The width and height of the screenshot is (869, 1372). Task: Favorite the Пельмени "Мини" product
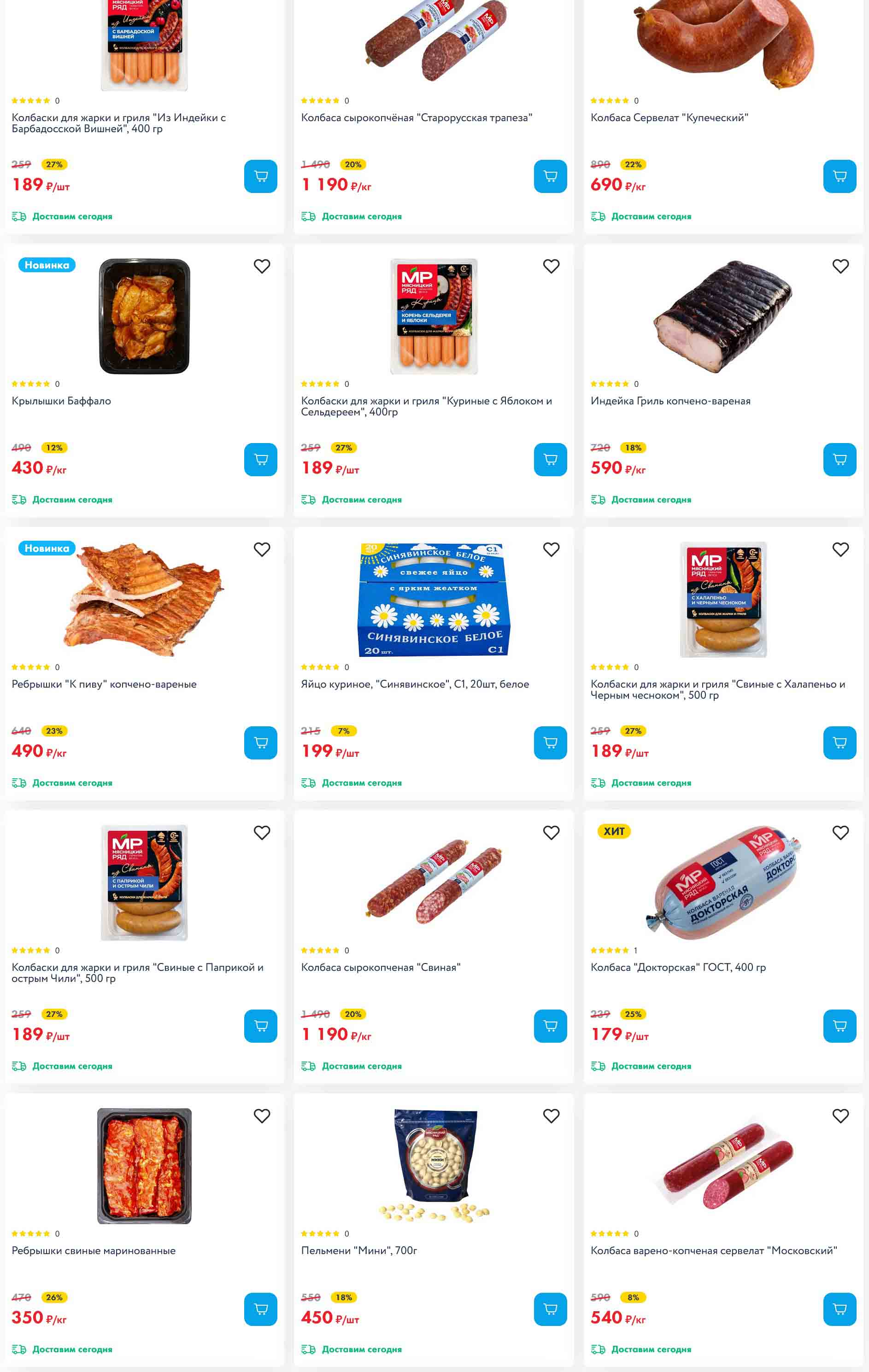[551, 1115]
